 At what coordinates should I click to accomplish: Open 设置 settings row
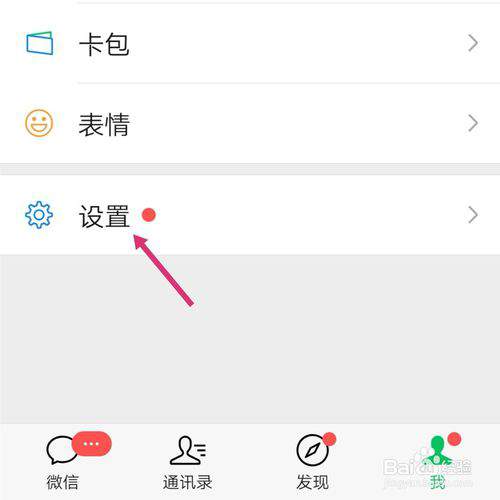pos(250,215)
